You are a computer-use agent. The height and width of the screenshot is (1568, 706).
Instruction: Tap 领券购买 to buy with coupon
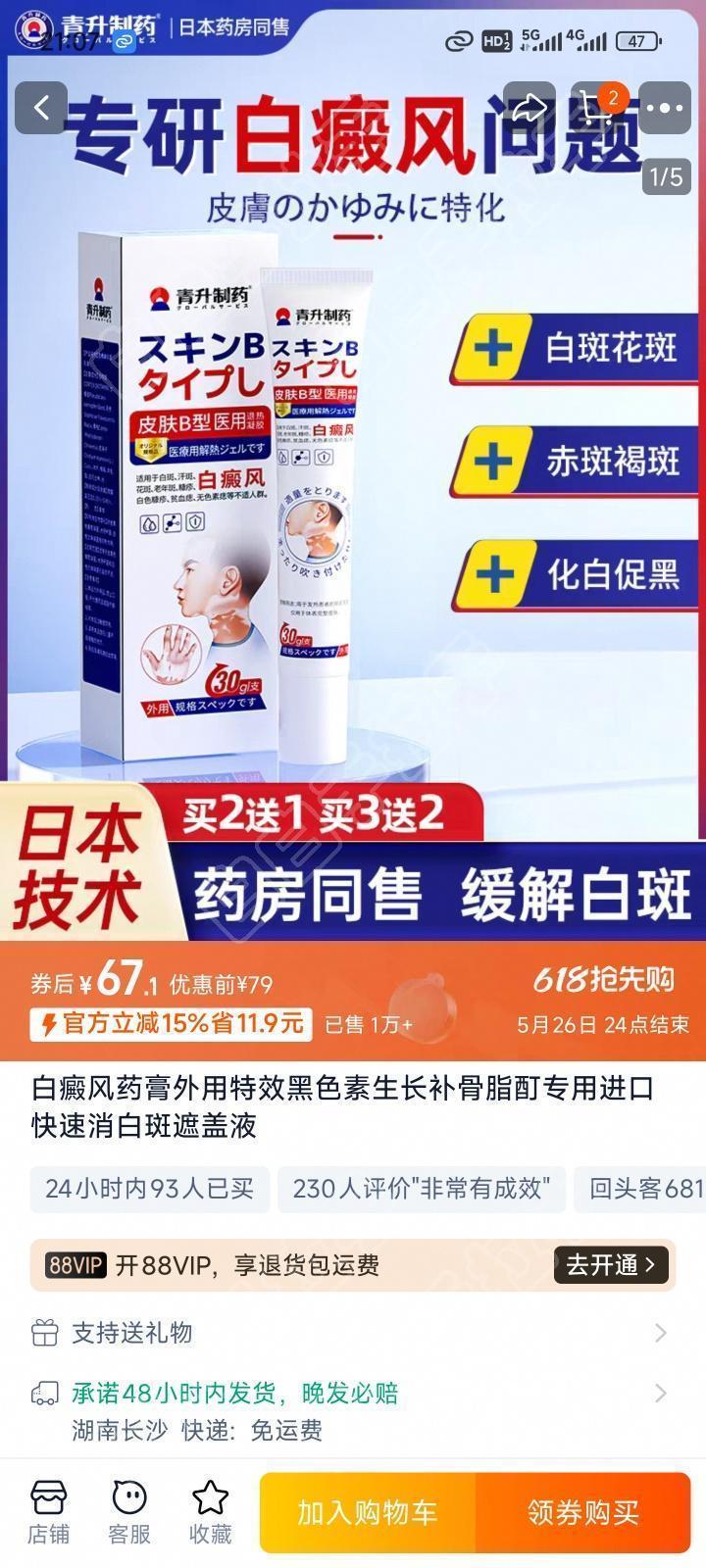[583, 1512]
